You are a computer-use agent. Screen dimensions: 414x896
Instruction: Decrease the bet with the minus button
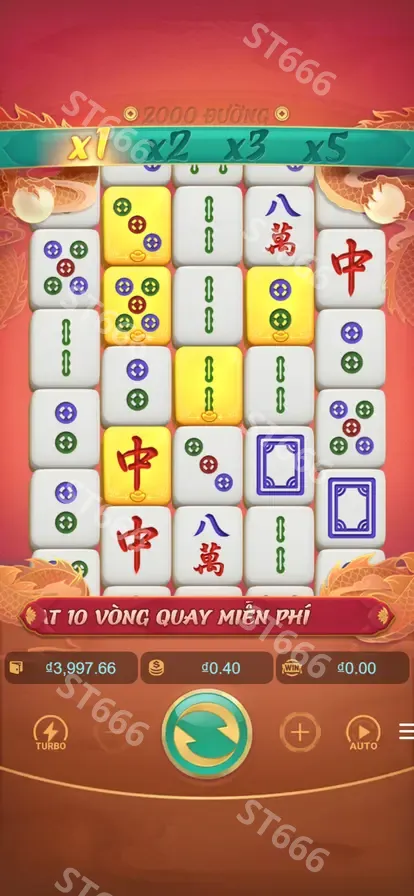pos(114,733)
